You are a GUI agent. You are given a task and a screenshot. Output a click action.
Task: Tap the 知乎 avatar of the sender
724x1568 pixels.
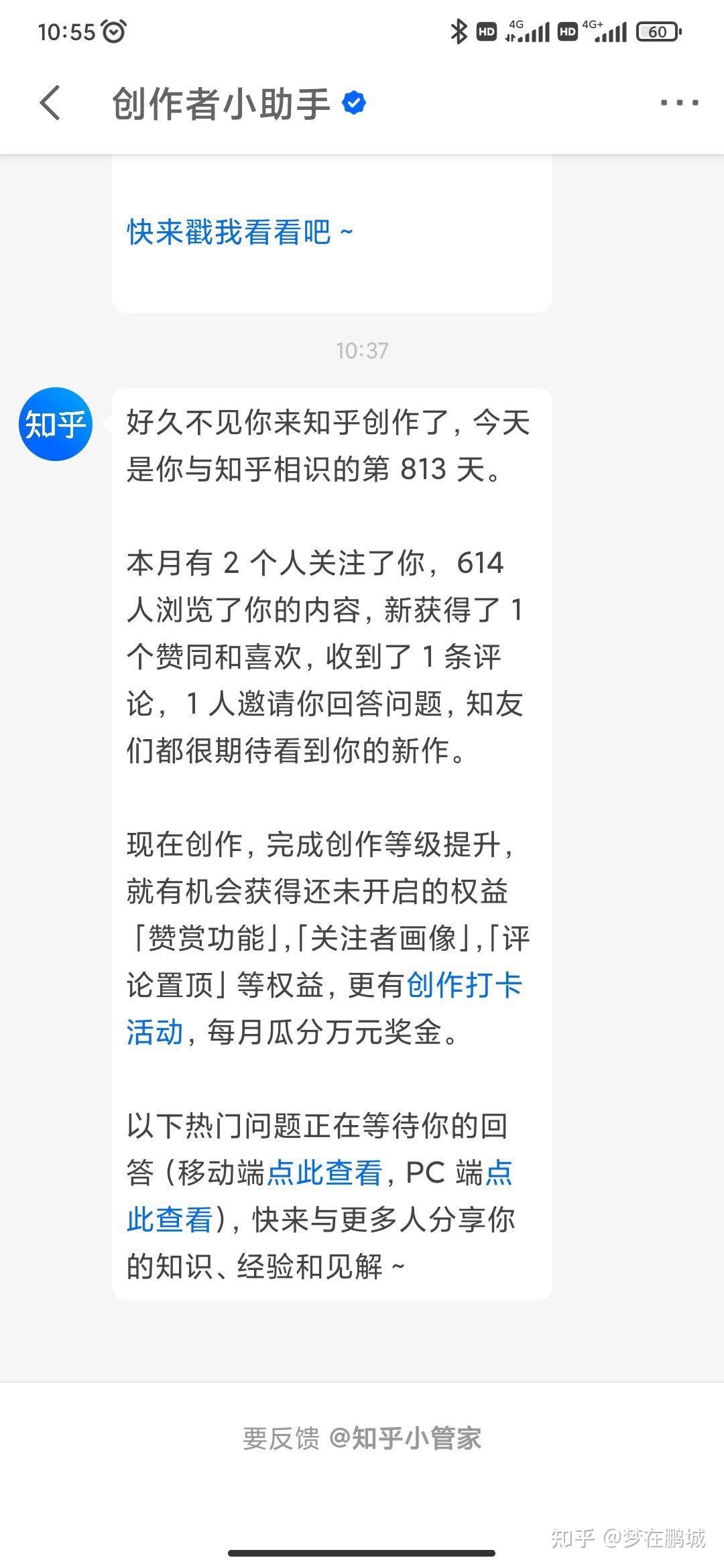[56, 424]
